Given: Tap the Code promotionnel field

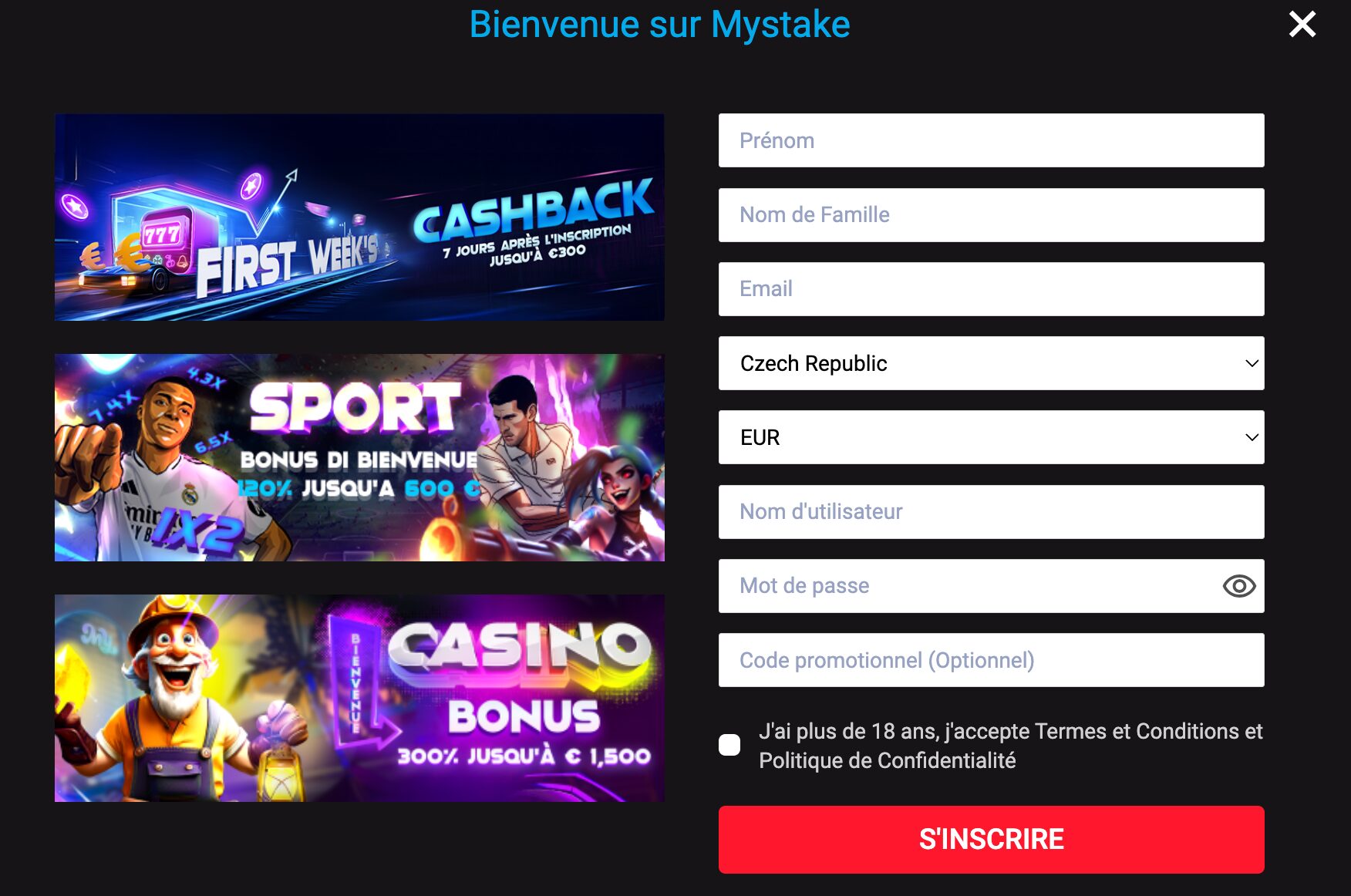Looking at the screenshot, I should [x=991, y=660].
